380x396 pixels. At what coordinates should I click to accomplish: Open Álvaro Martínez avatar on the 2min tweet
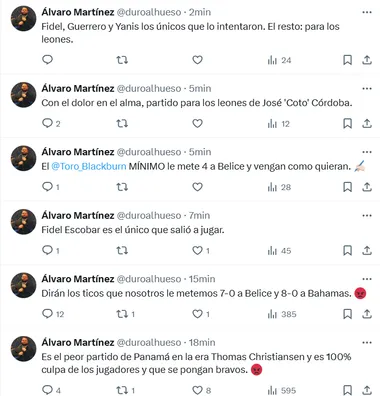[x=23, y=19]
